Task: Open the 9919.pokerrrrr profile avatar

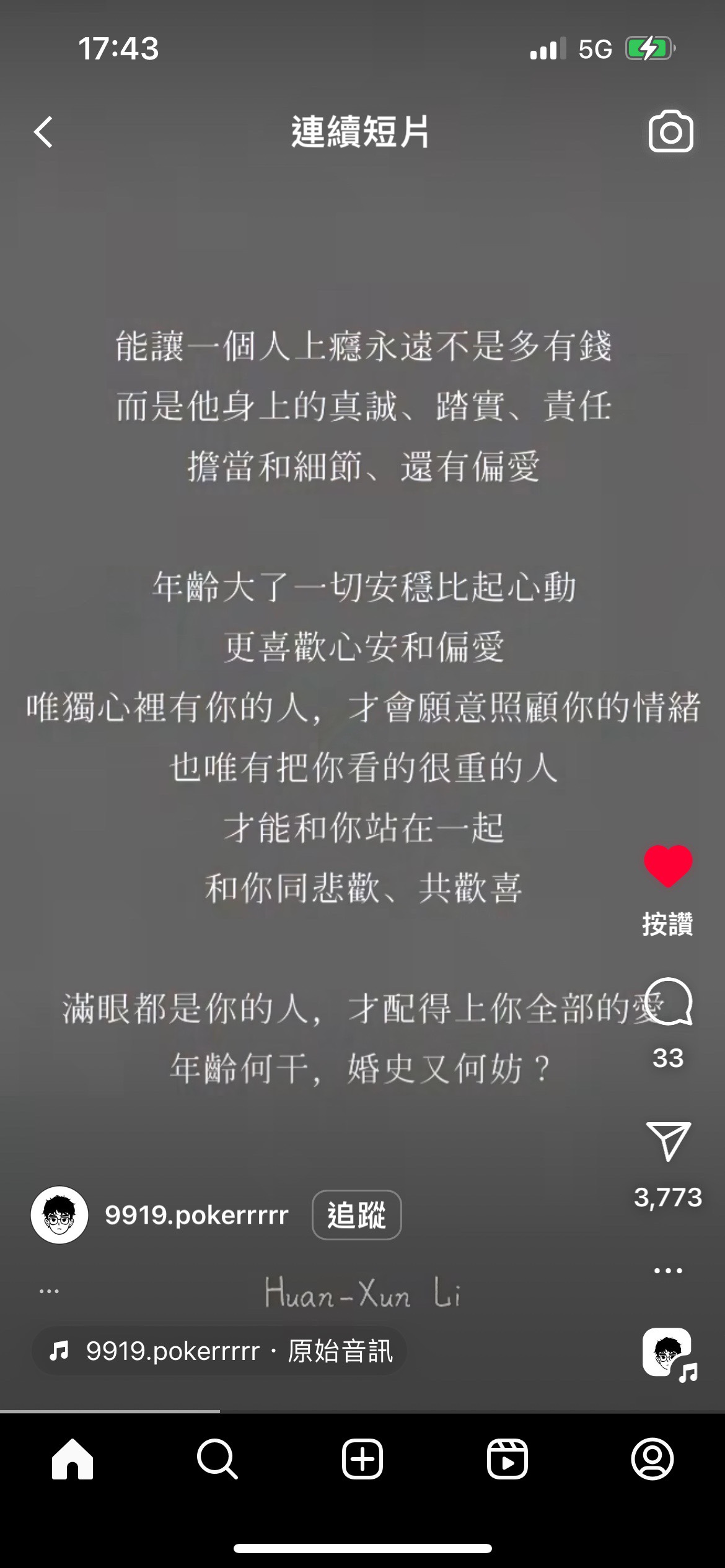Action: (x=59, y=1215)
